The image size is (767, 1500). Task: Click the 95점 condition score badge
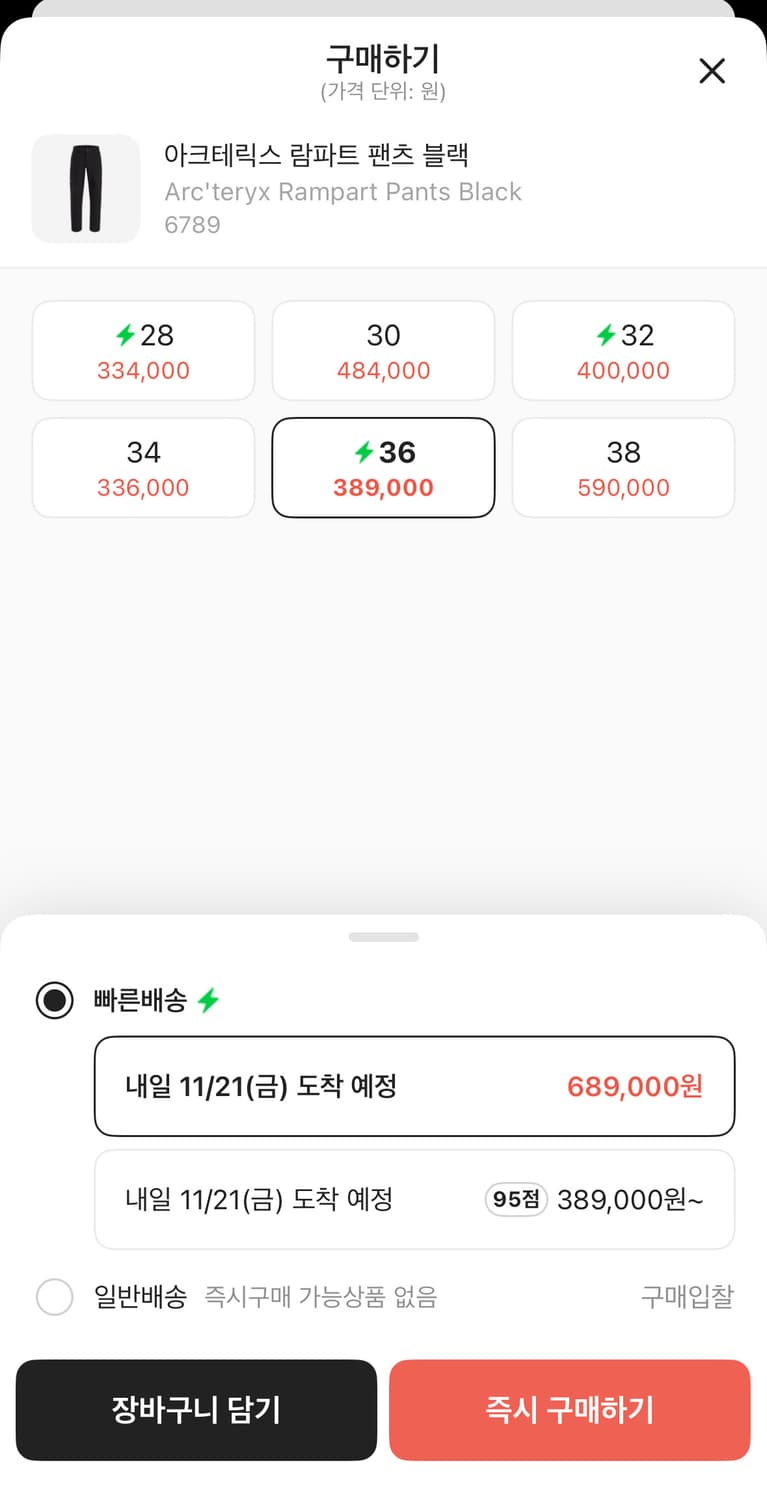tap(515, 1199)
